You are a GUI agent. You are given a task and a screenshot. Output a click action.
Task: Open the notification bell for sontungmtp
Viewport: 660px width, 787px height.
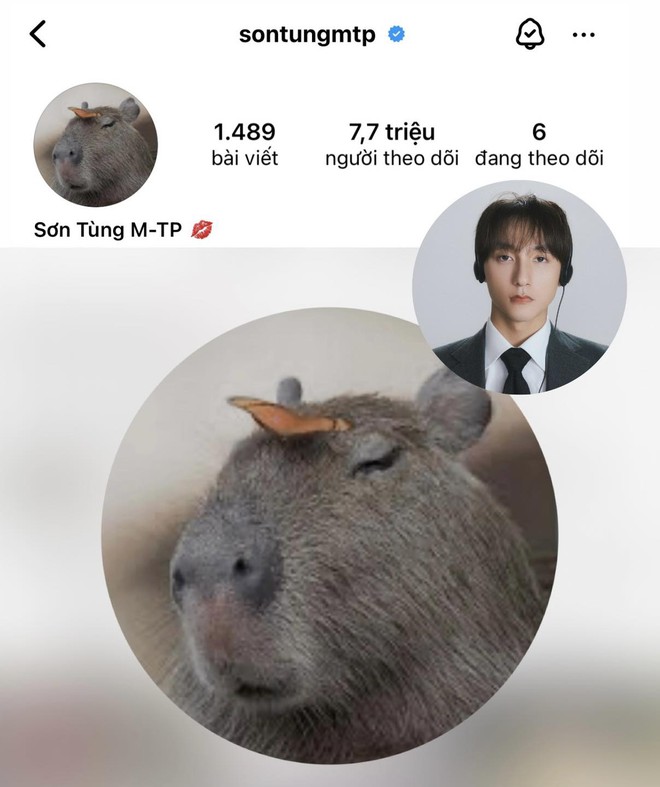pyautogui.click(x=529, y=34)
